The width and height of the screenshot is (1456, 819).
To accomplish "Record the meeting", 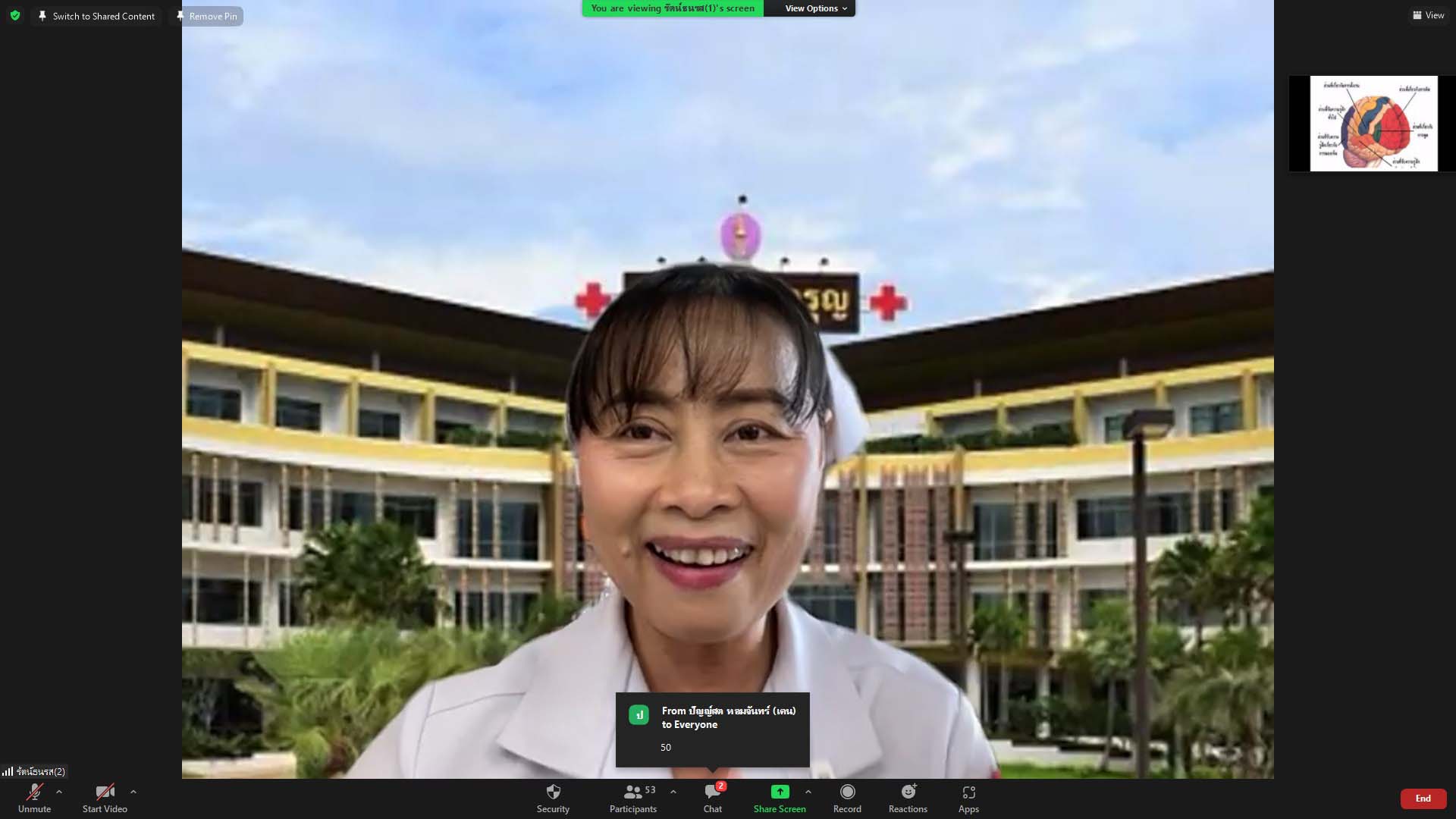I will (x=847, y=798).
